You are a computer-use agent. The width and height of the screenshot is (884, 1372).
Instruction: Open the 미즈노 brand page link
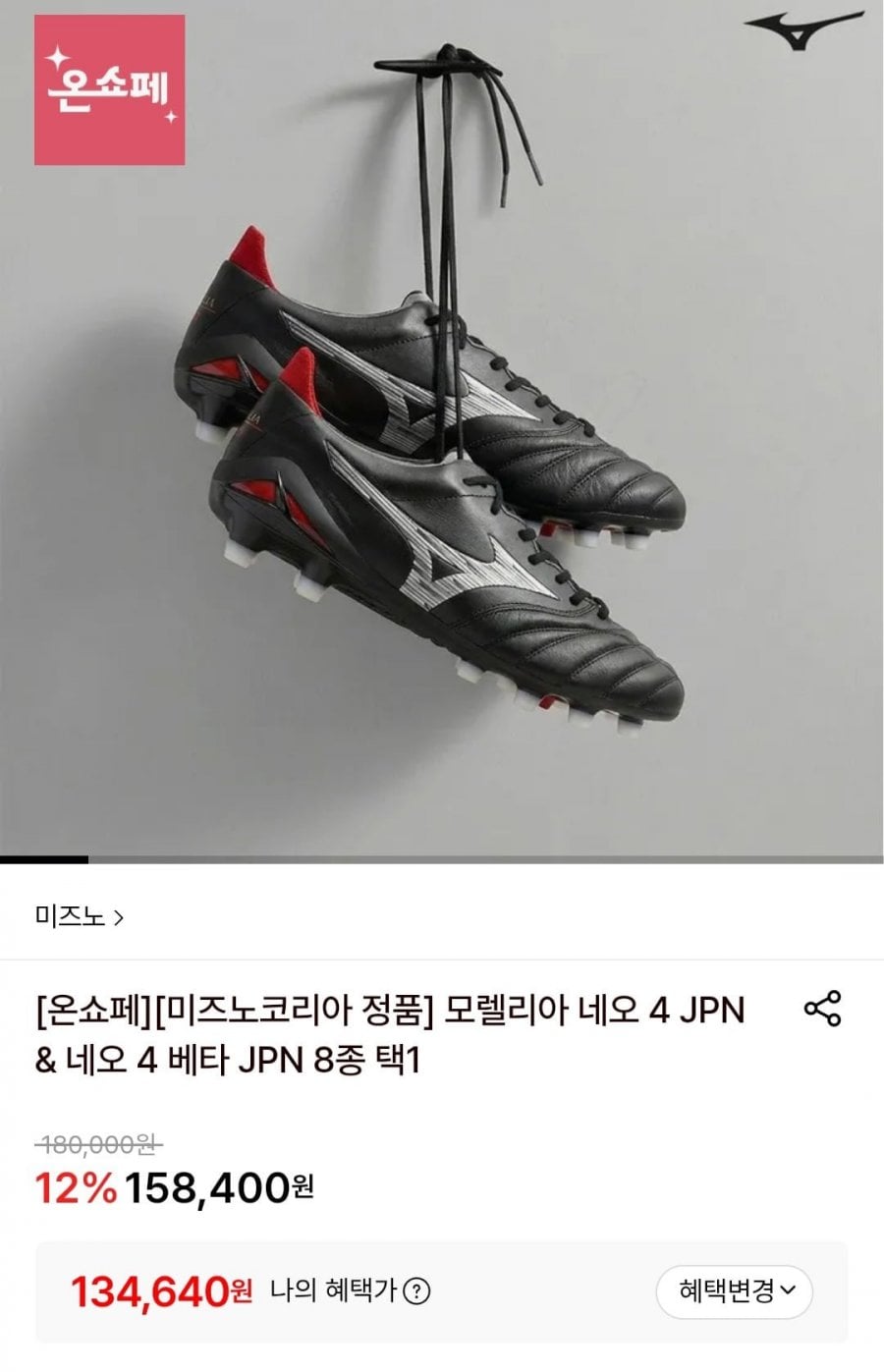point(79,918)
